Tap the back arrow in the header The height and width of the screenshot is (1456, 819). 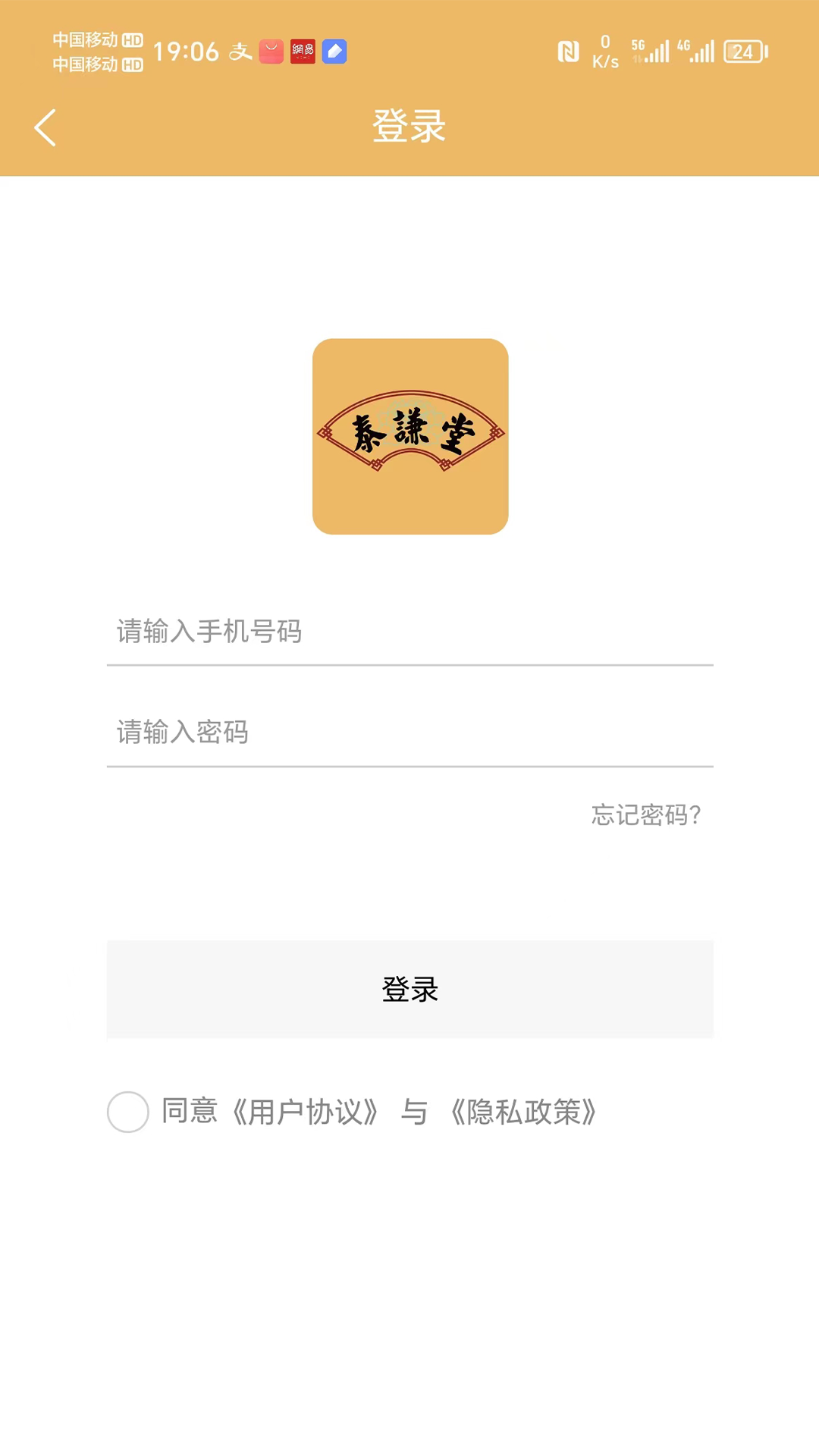click(x=45, y=127)
